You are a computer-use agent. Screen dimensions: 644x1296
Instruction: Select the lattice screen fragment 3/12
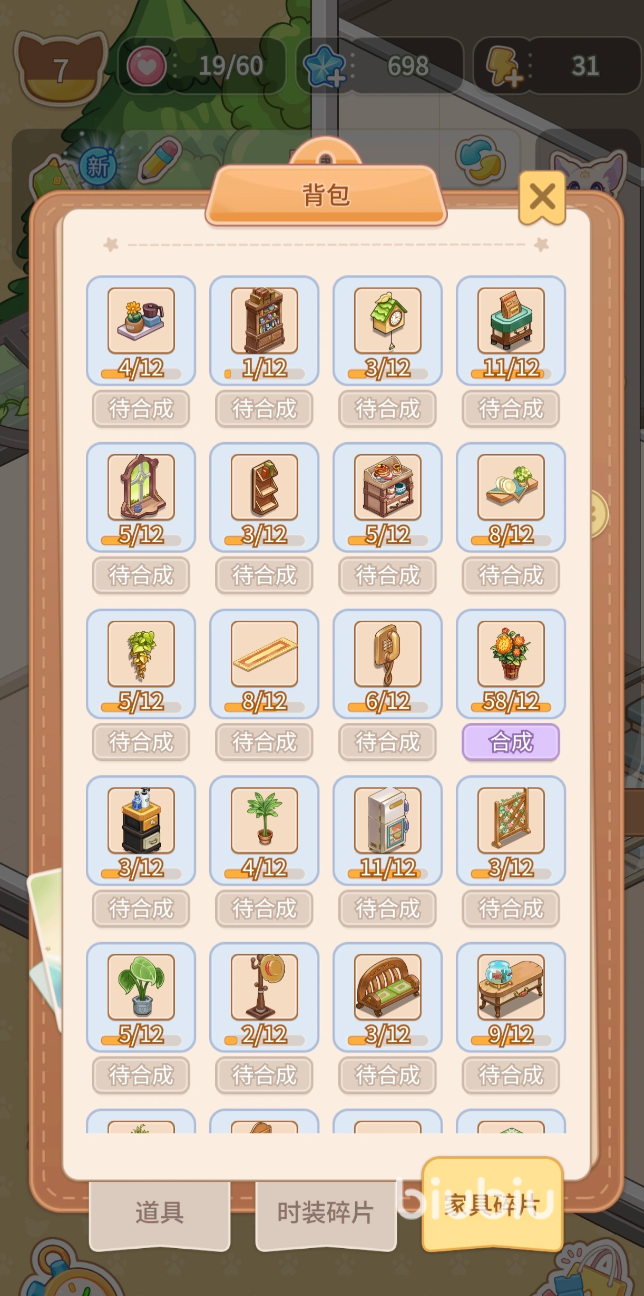coord(511,831)
